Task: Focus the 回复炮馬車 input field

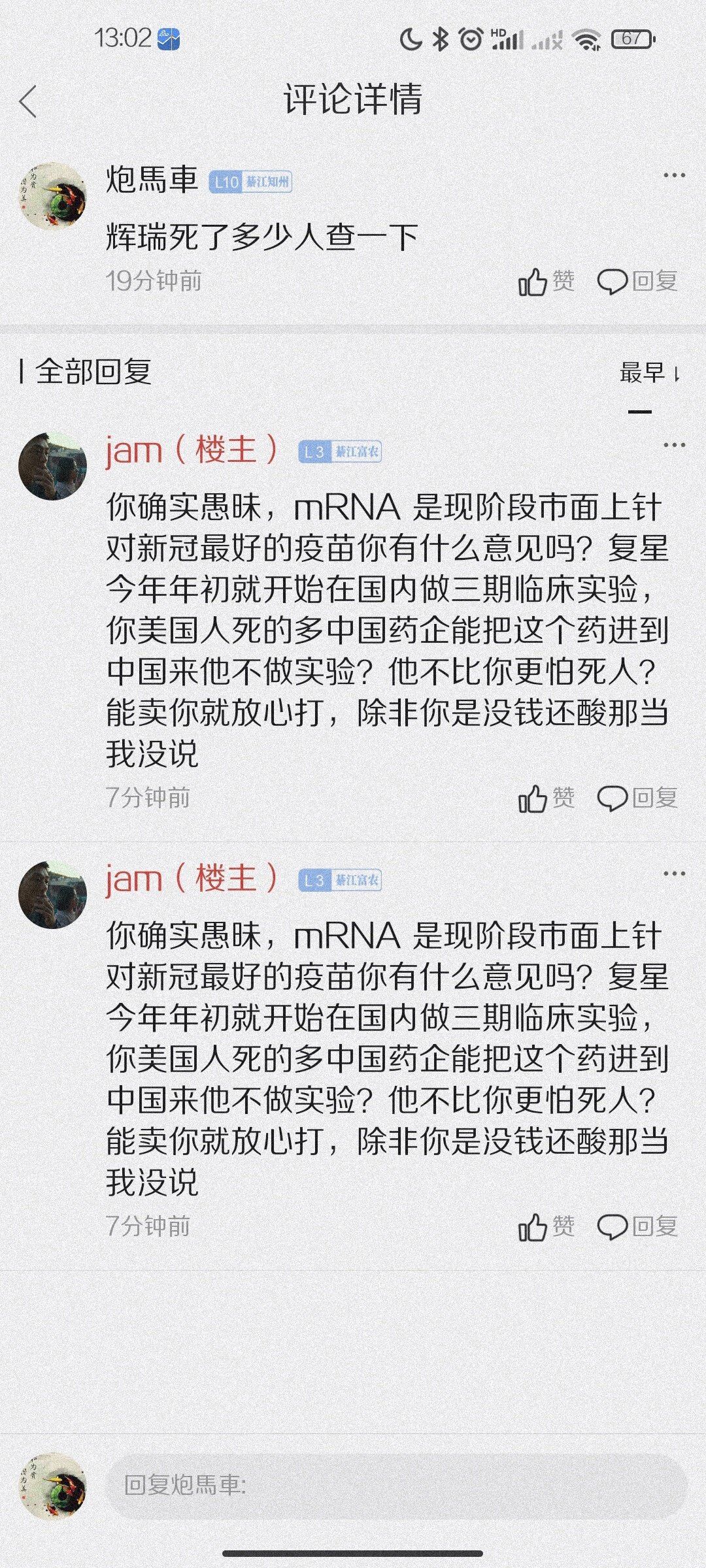Action: coord(395,1486)
